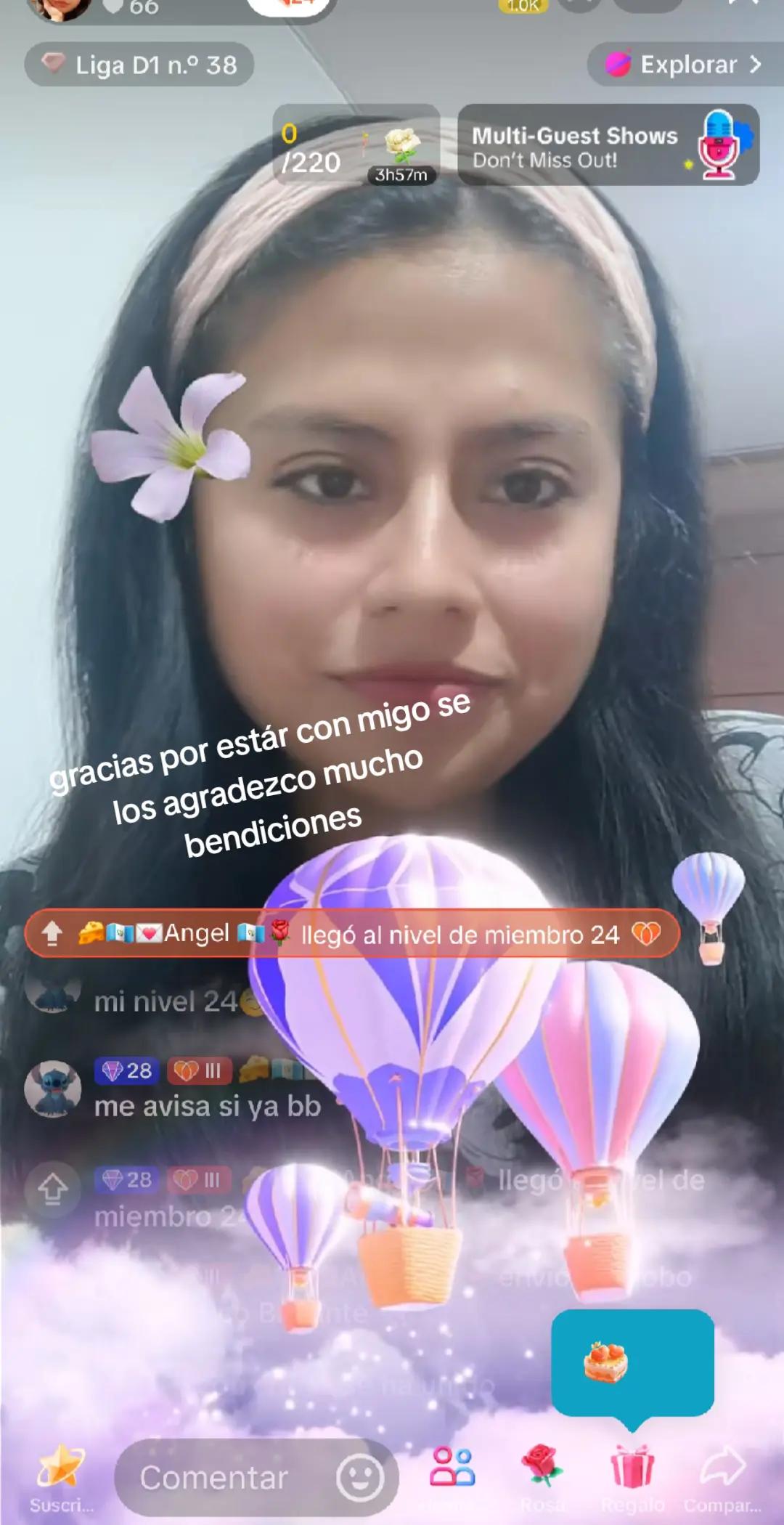Tap the Comentar input field
The image size is (784, 1525).
click(225, 1478)
